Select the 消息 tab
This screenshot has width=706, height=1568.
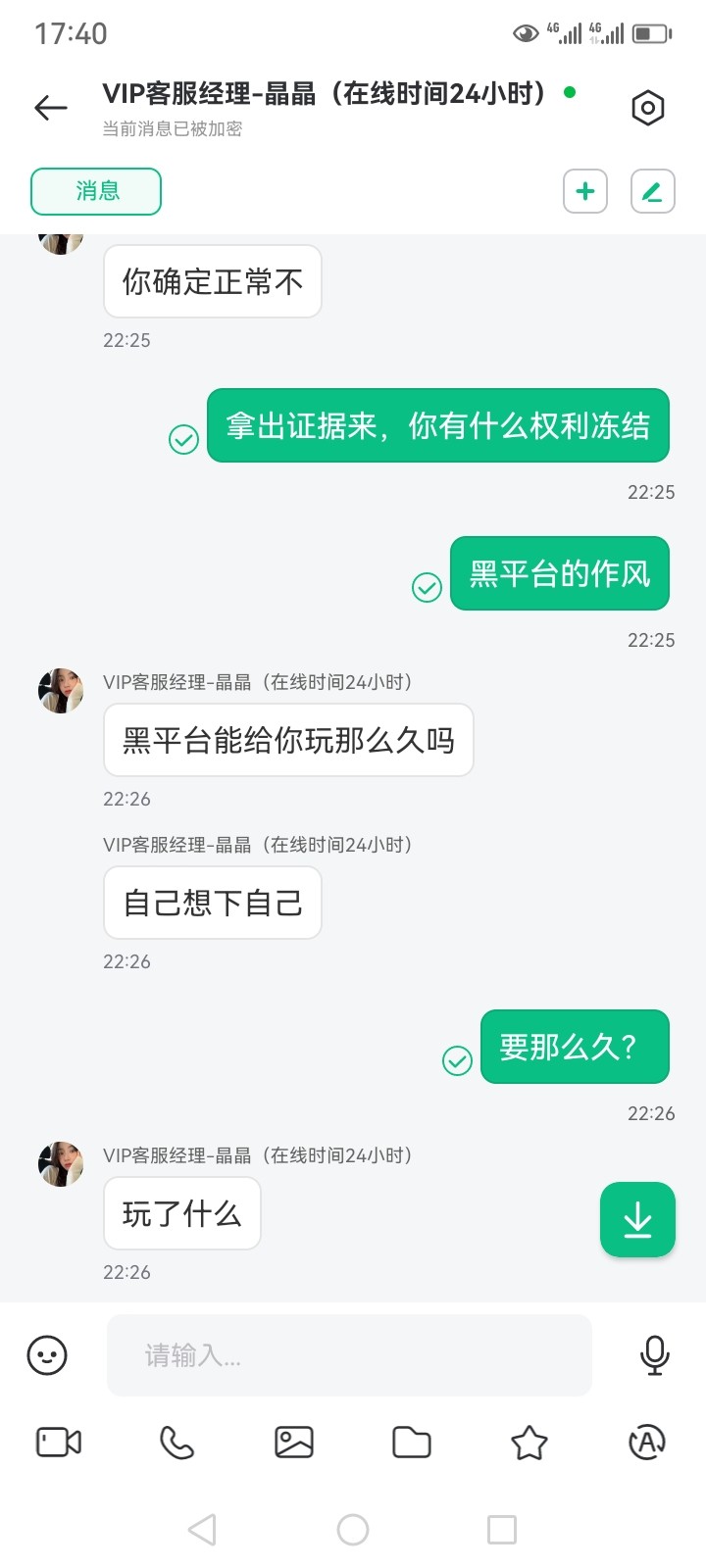point(96,191)
